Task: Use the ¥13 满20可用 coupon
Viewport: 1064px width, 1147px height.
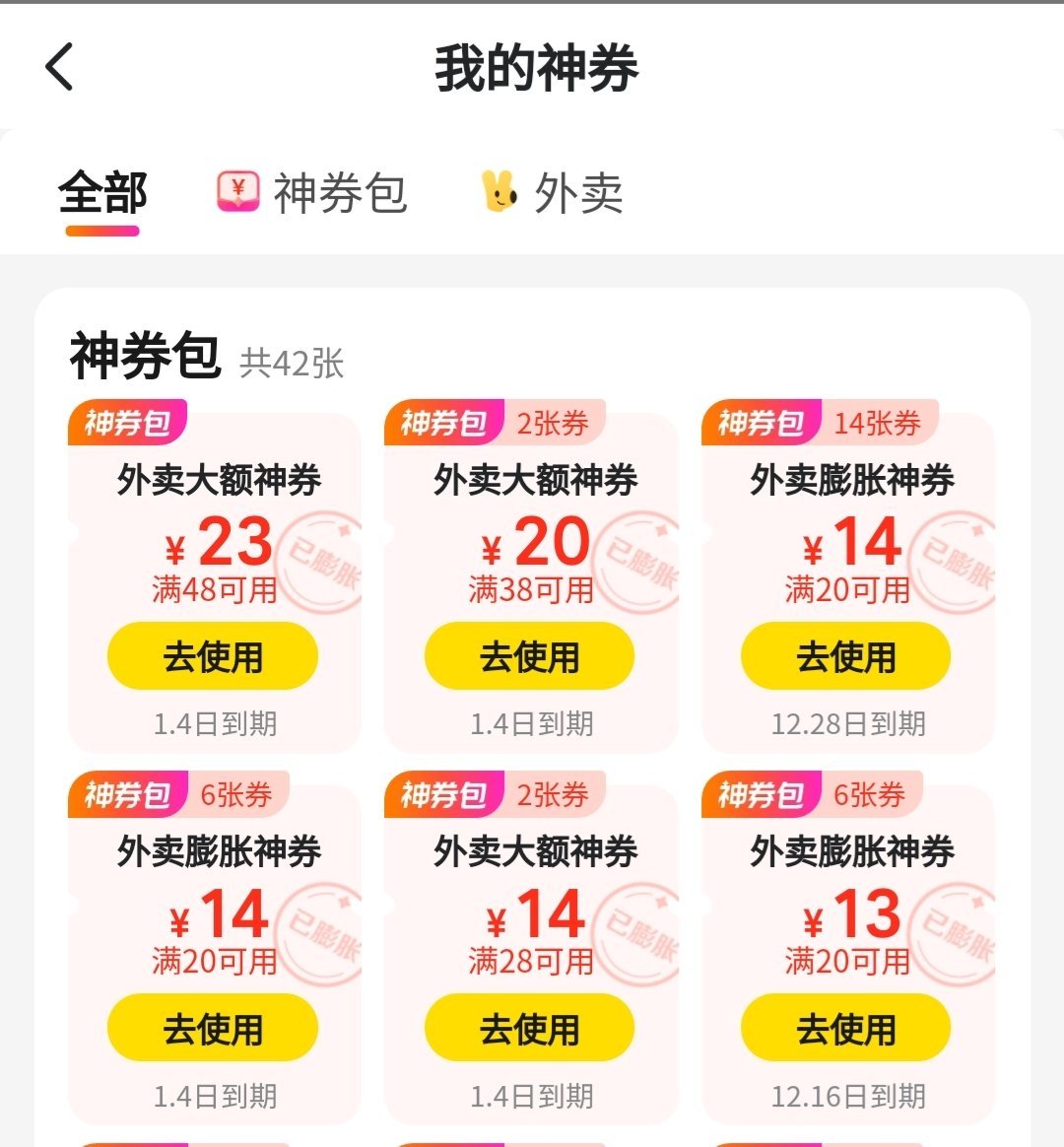Action: 846,1029
